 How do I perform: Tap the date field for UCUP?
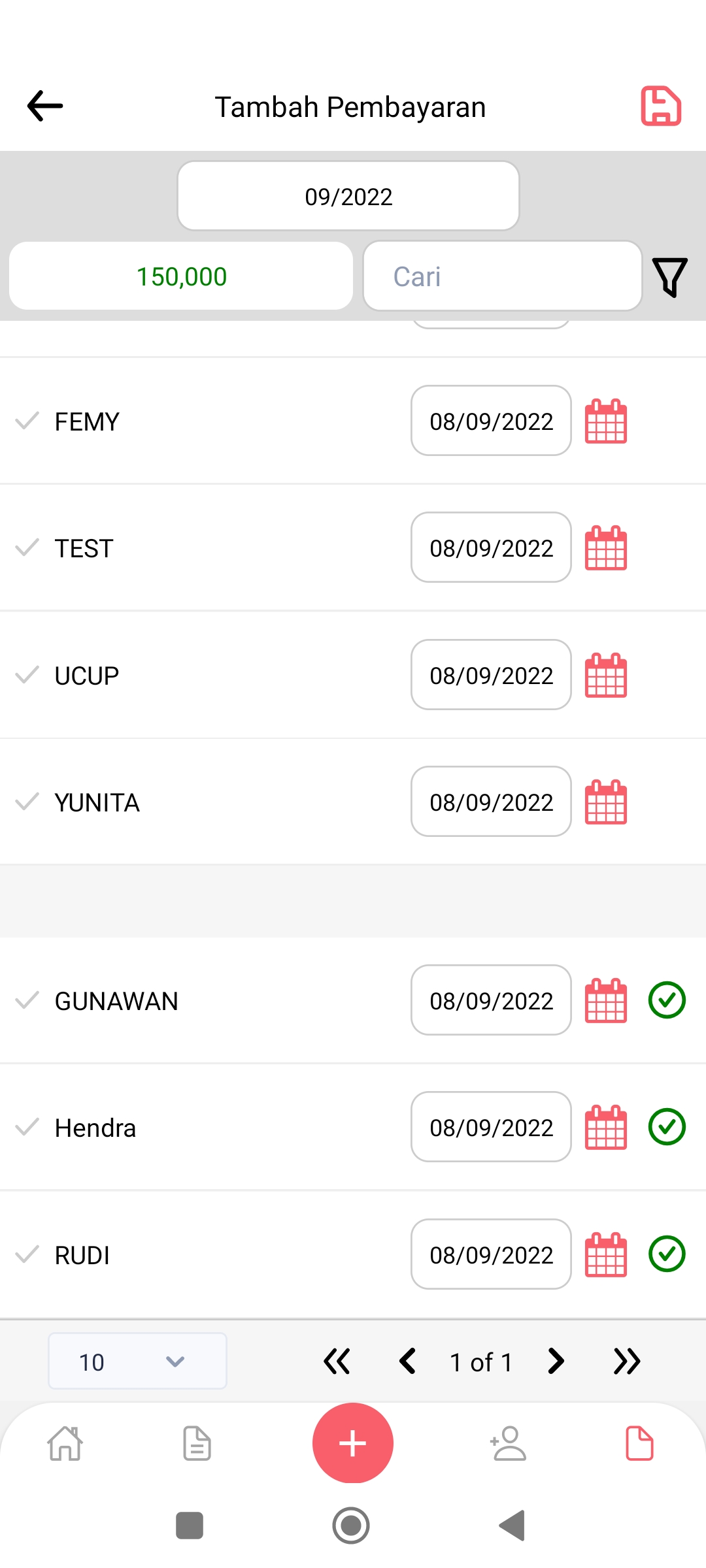491,675
